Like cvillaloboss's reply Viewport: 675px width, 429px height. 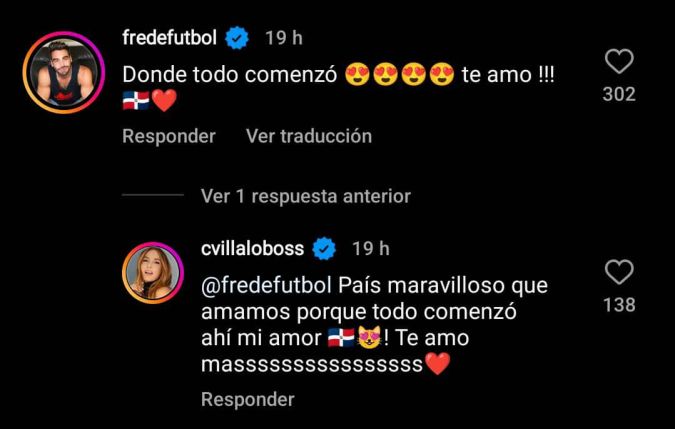(x=620, y=272)
